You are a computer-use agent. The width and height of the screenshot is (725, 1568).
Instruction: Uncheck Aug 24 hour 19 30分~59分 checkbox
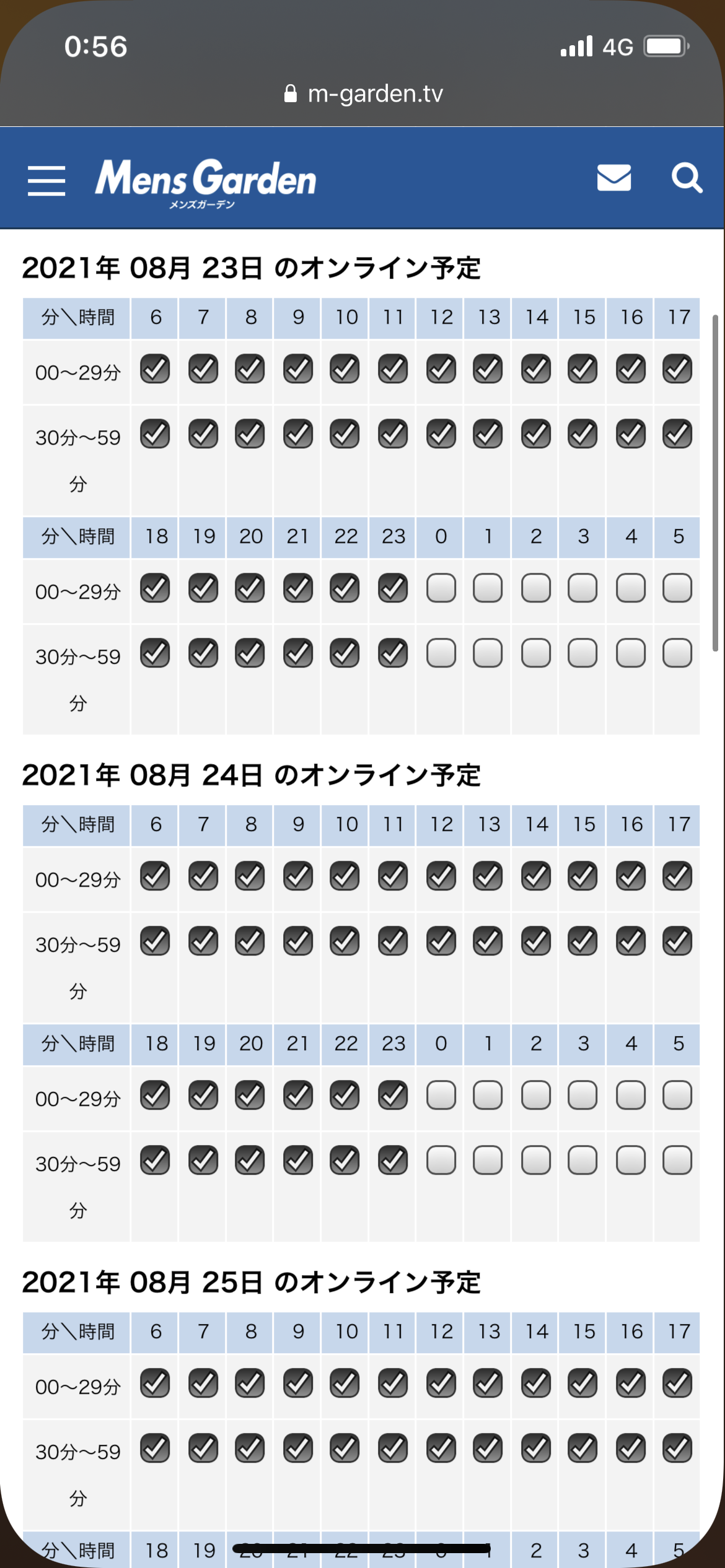tap(203, 1161)
